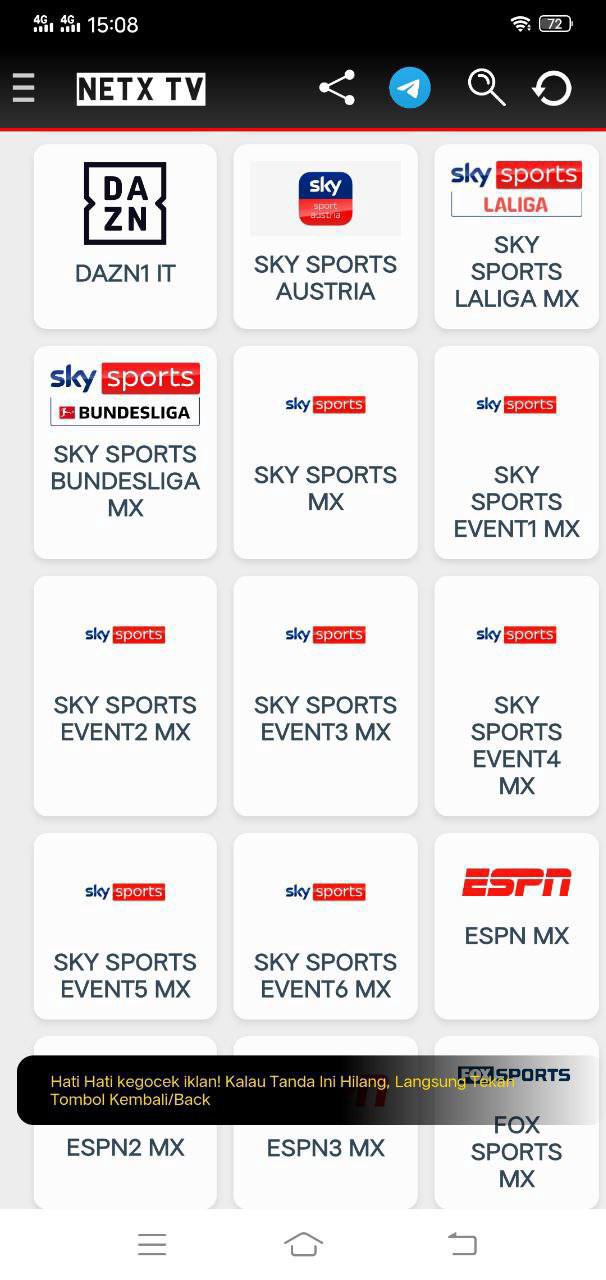
Task: Open the DAZN1 IT channel
Action: pos(125,236)
